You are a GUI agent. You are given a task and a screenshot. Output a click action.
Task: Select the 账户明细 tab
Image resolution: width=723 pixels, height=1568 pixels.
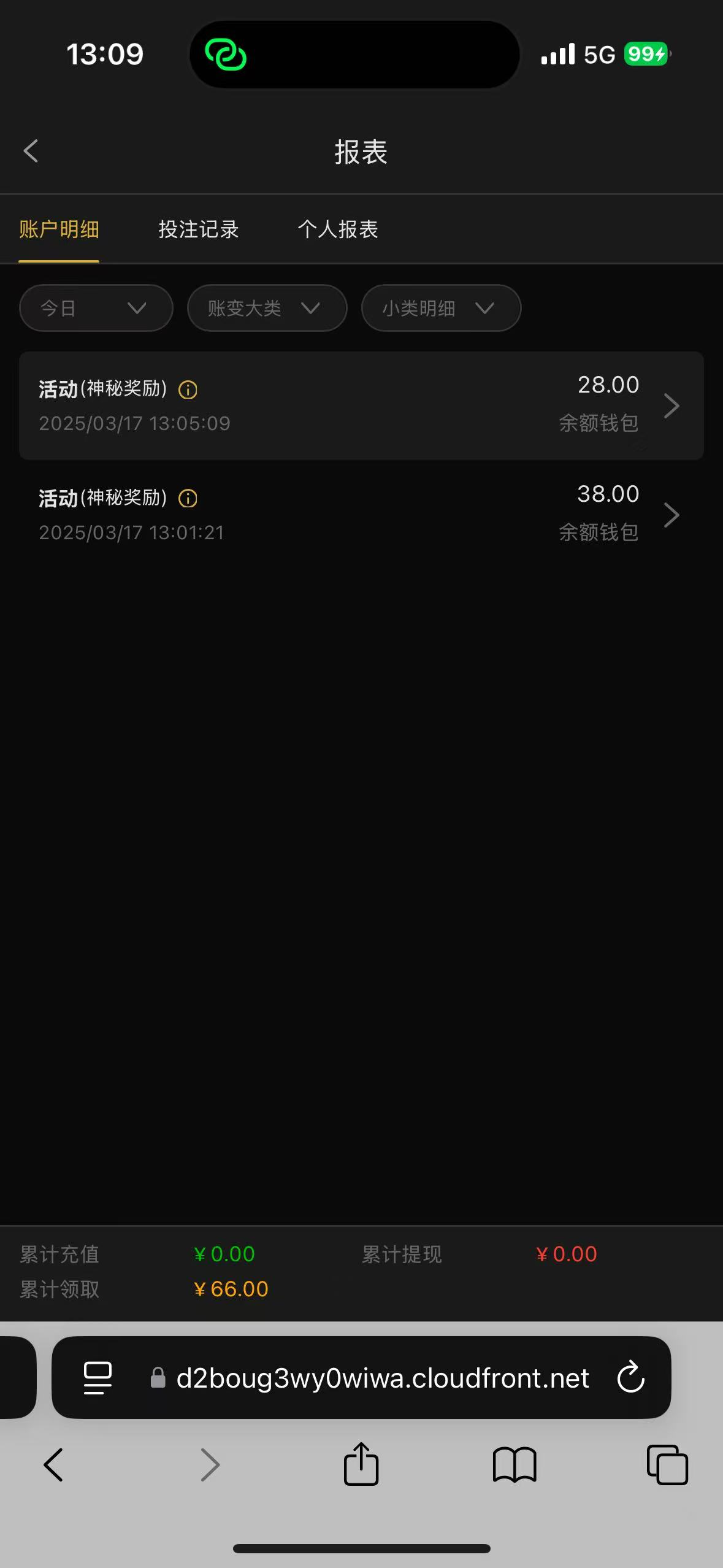coord(59,229)
